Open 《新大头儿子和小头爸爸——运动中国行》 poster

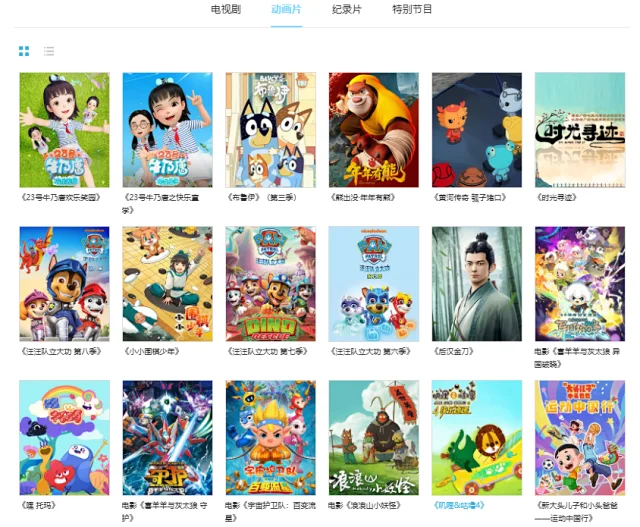pyautogui.click(x=580, y=438)
